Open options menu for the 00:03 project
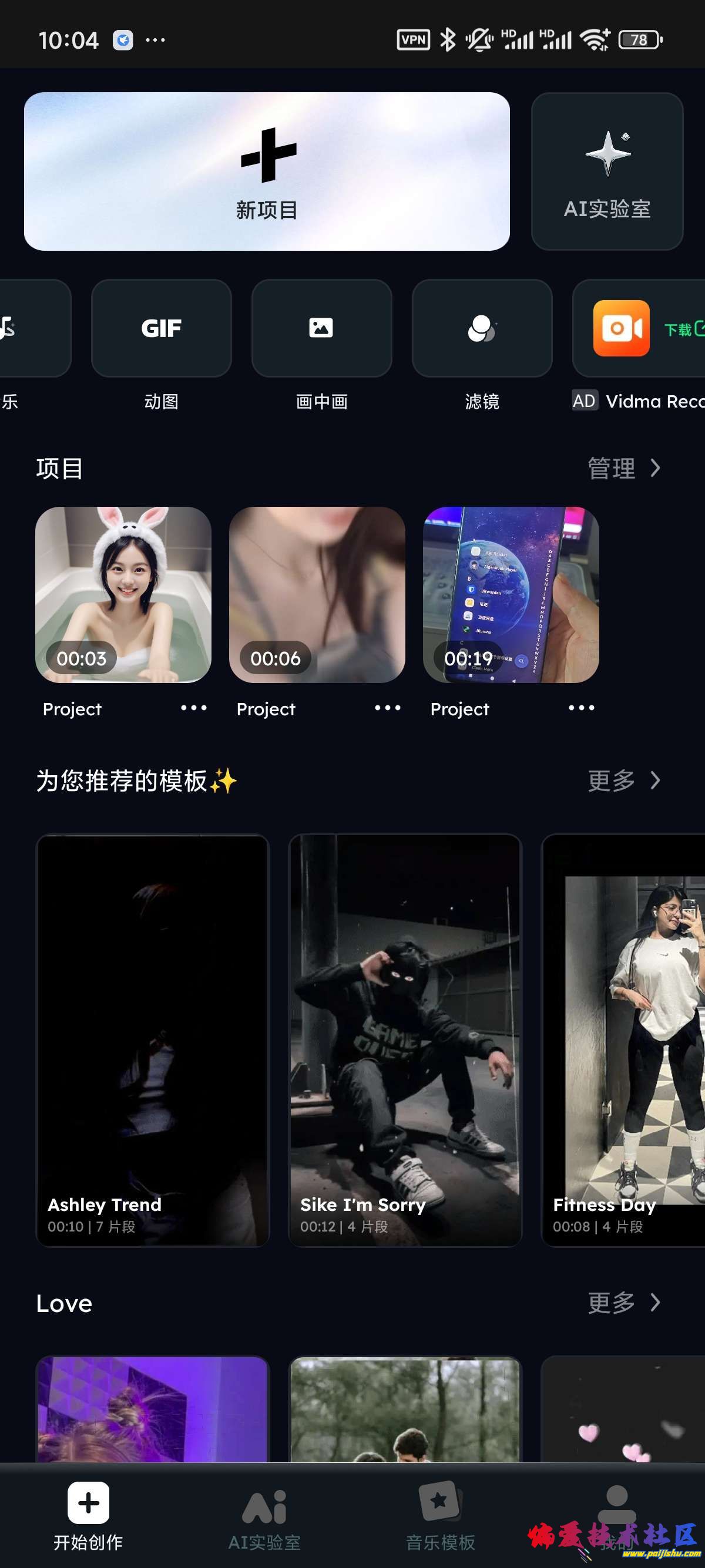Image resolution: width=705 pixels, height=1568 pixels. click(194, 708)
